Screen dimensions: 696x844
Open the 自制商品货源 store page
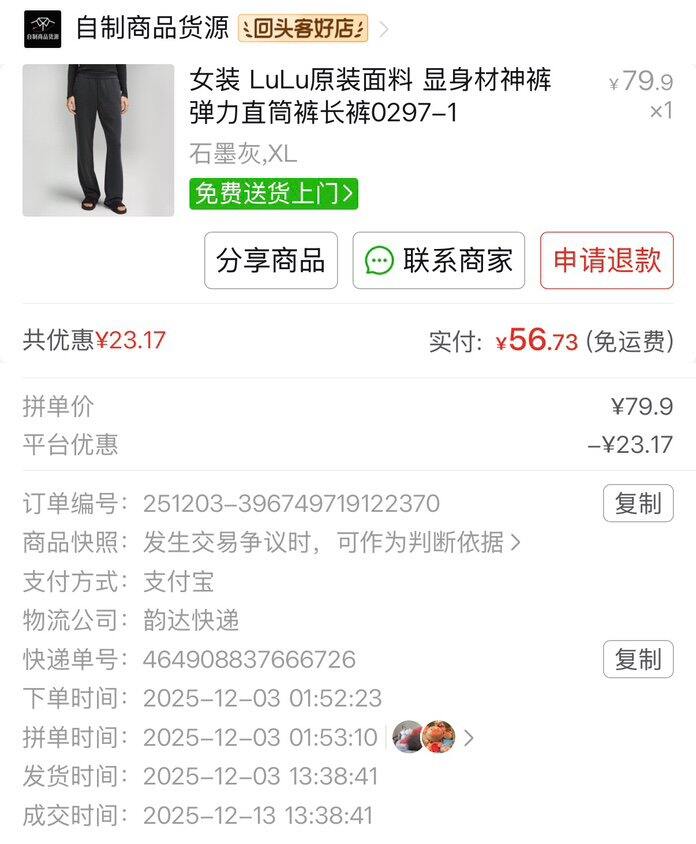tap(152, 28)
